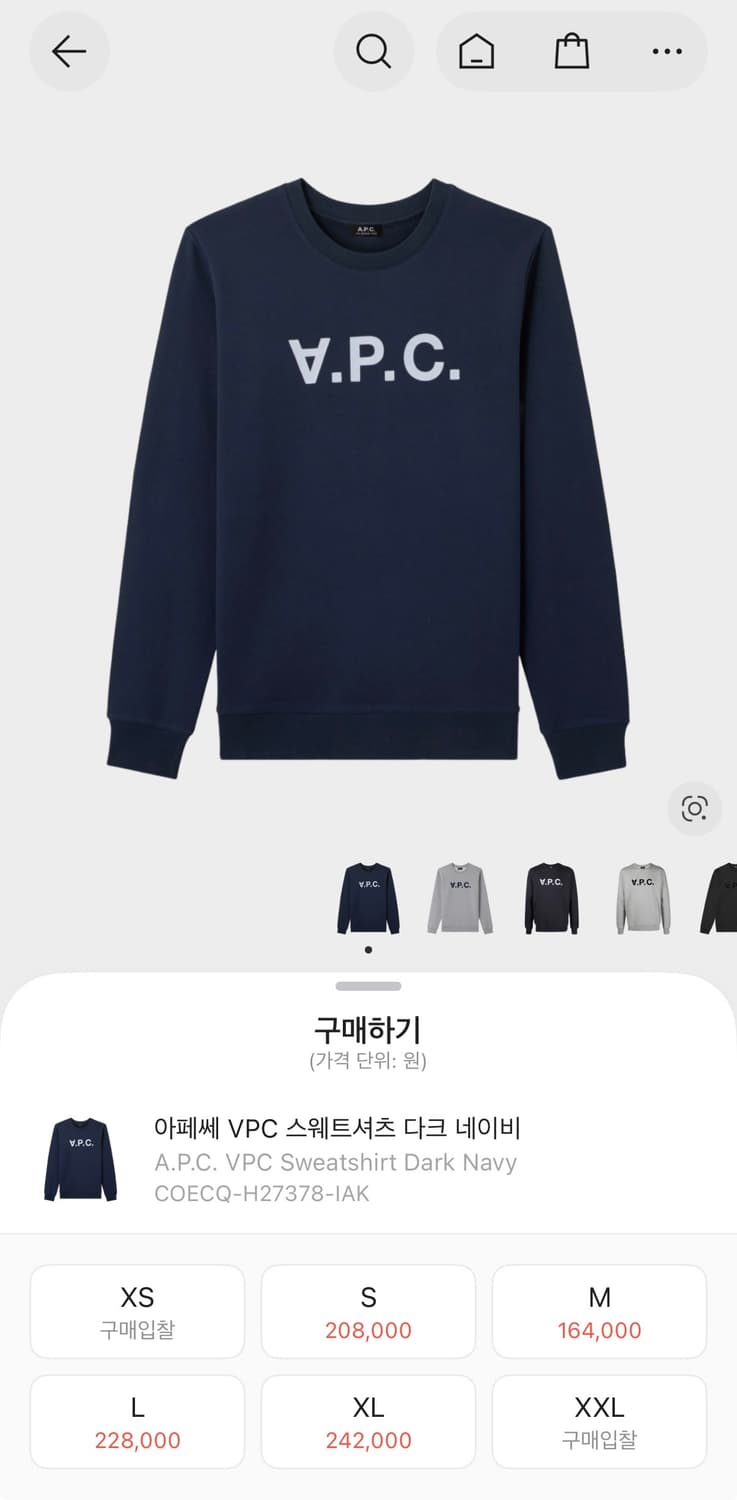Start a purchase bid for size XS

point(137,1311)
